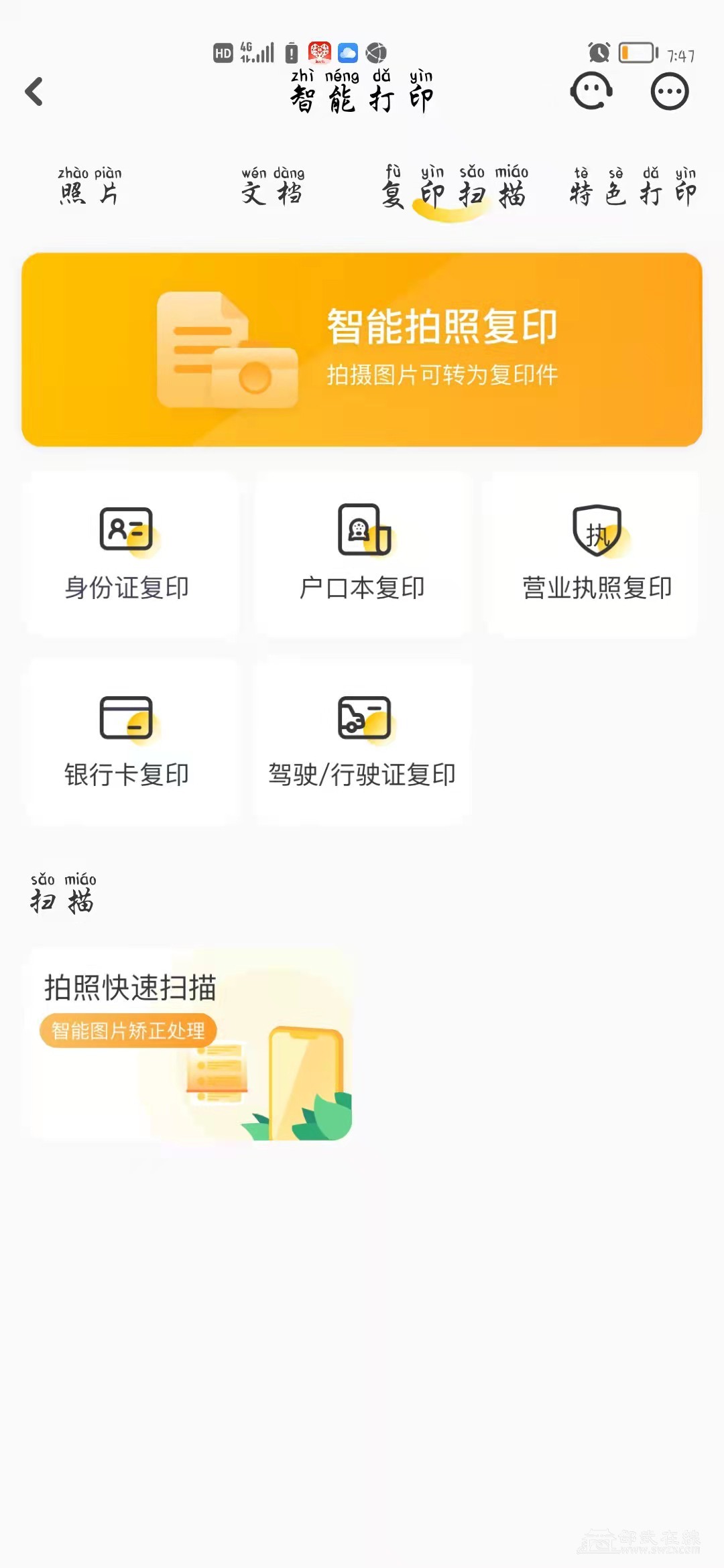This screenshot has width=724, height=1568.
Task: Start 银行卡复印
Action: point(127,741)
